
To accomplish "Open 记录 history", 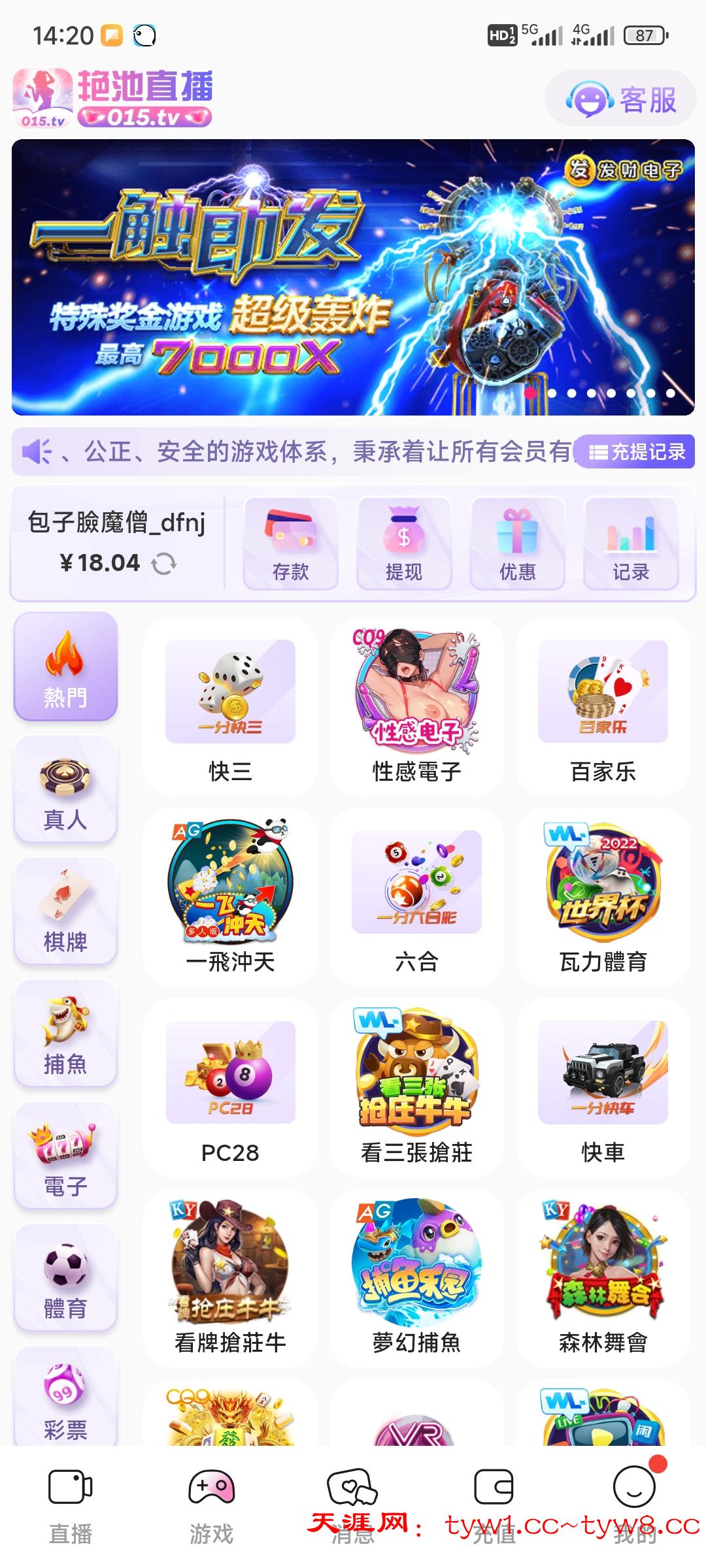I will tap(630, 544).
